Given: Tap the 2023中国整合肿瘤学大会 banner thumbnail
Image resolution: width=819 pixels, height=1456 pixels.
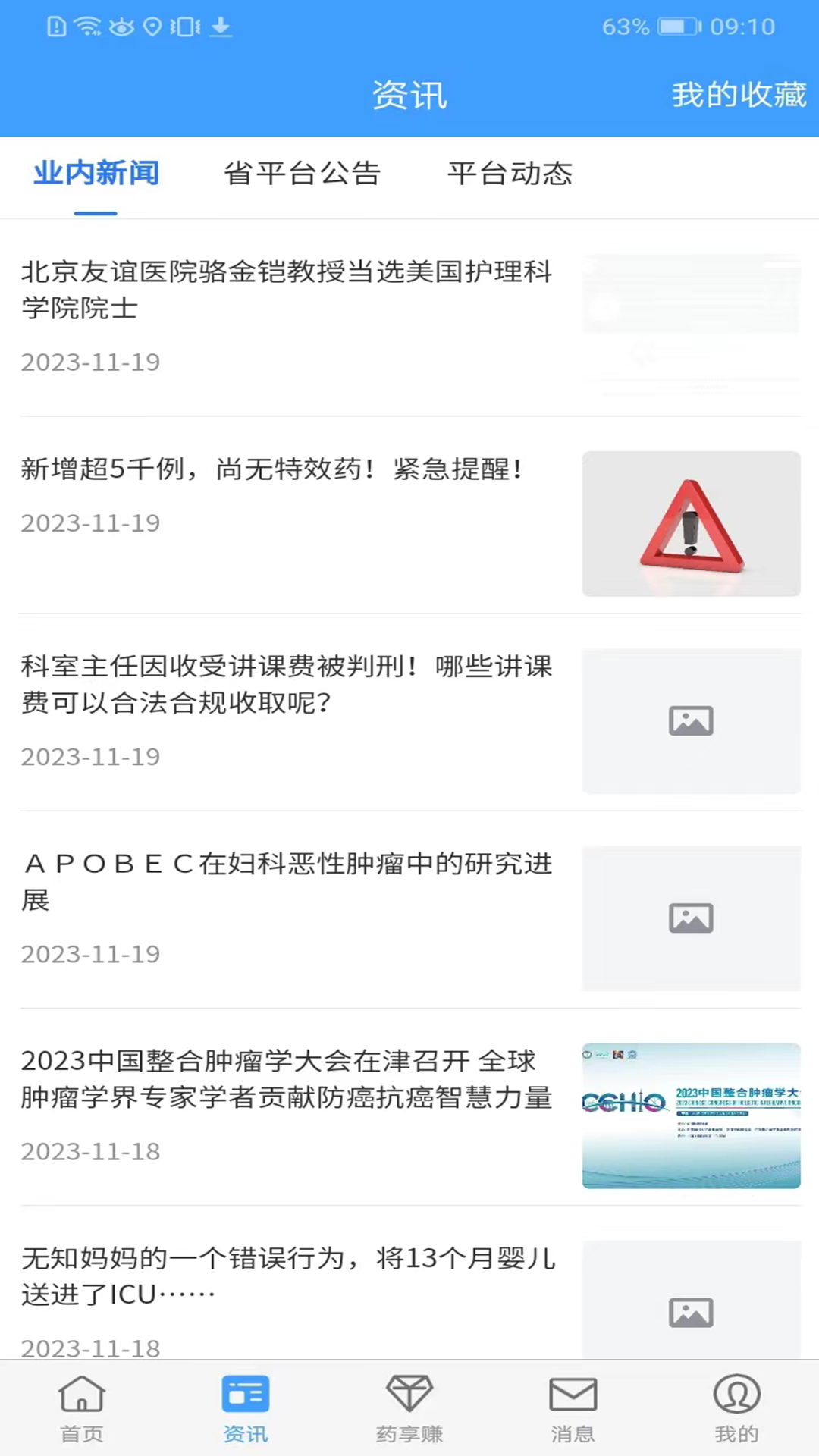Looking at the screenshot, I should point(691,1116).
